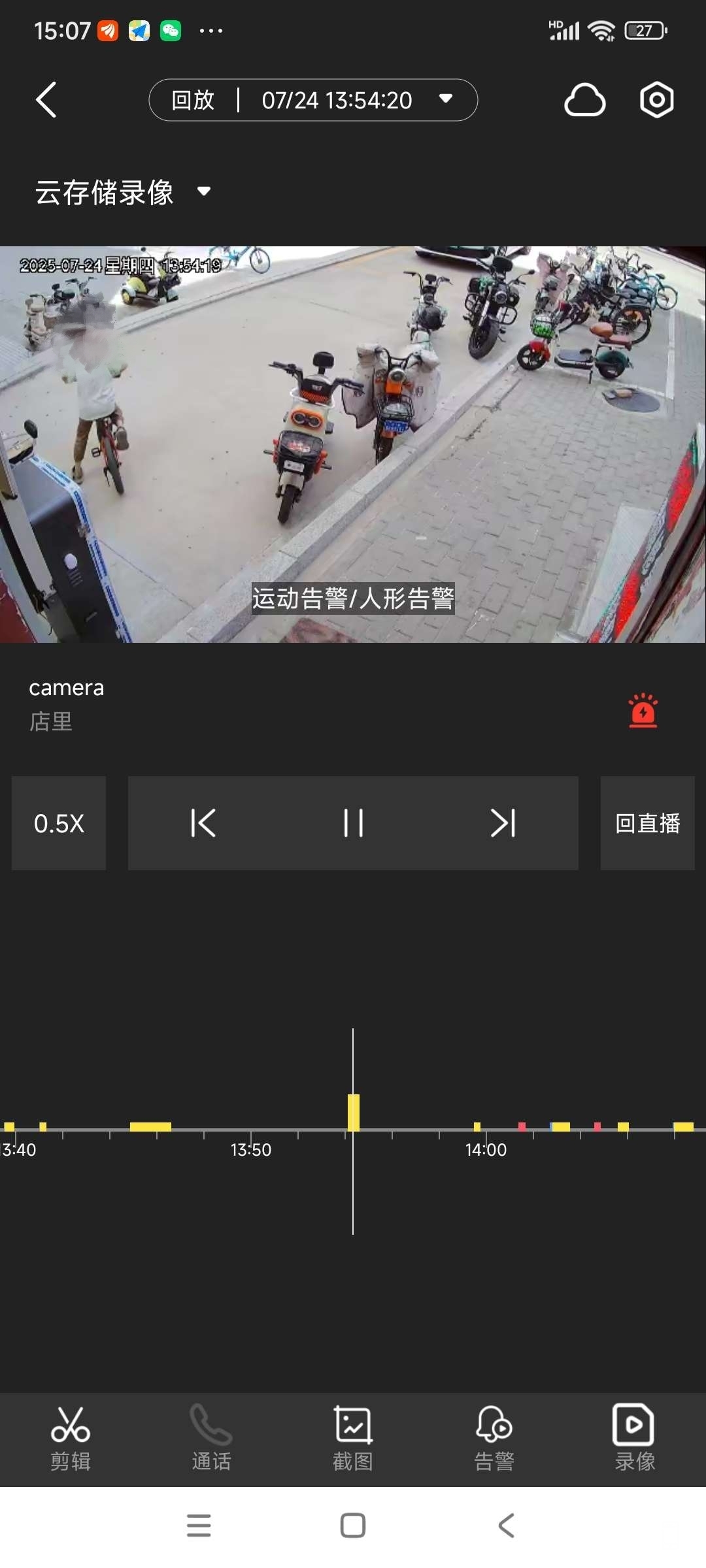Image resolution: width=706 pixels, height=1568 pixels.
Task: Go back using the top-left arrow
Action: [x=46, y=100]
